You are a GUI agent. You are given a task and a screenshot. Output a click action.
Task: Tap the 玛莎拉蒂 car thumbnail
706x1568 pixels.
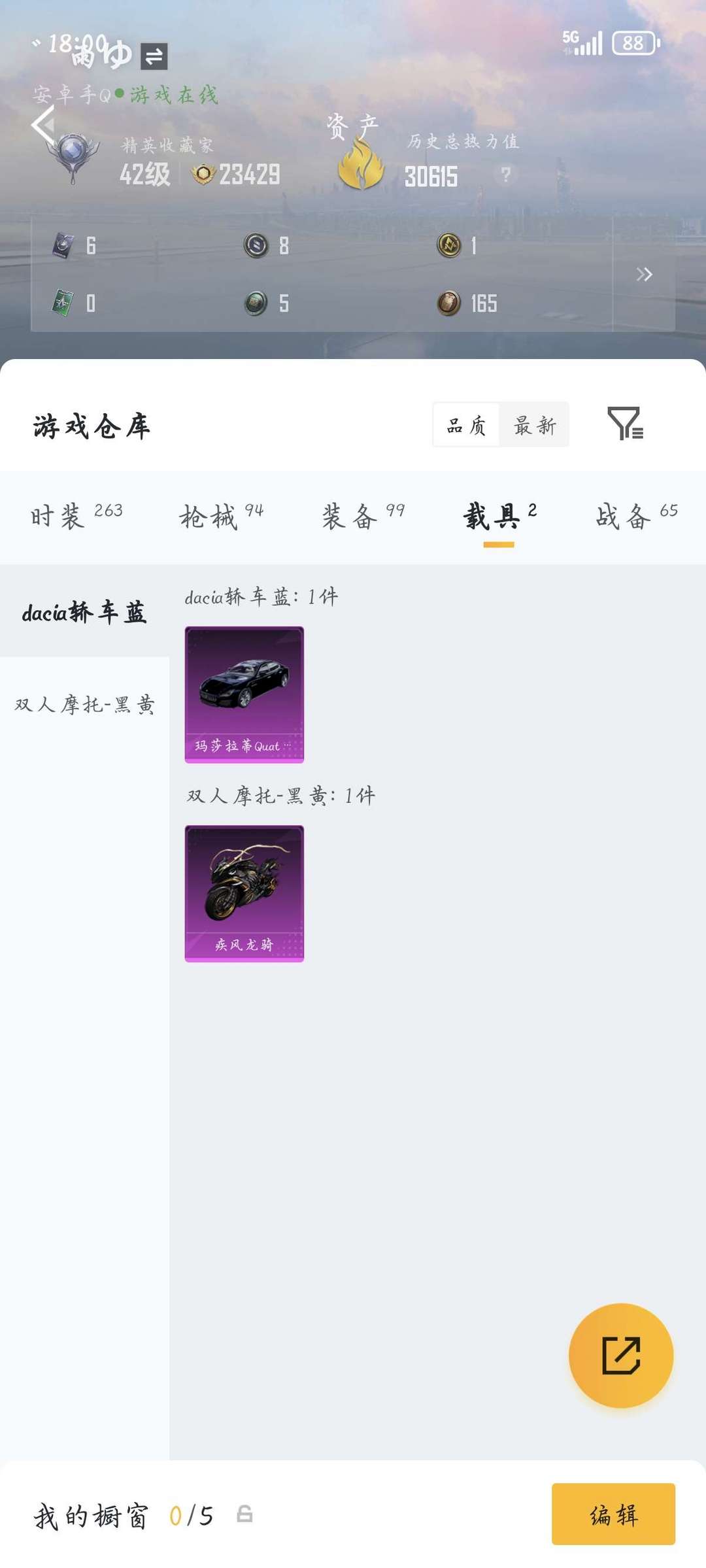pyautogui.click(x=244, y=694)
